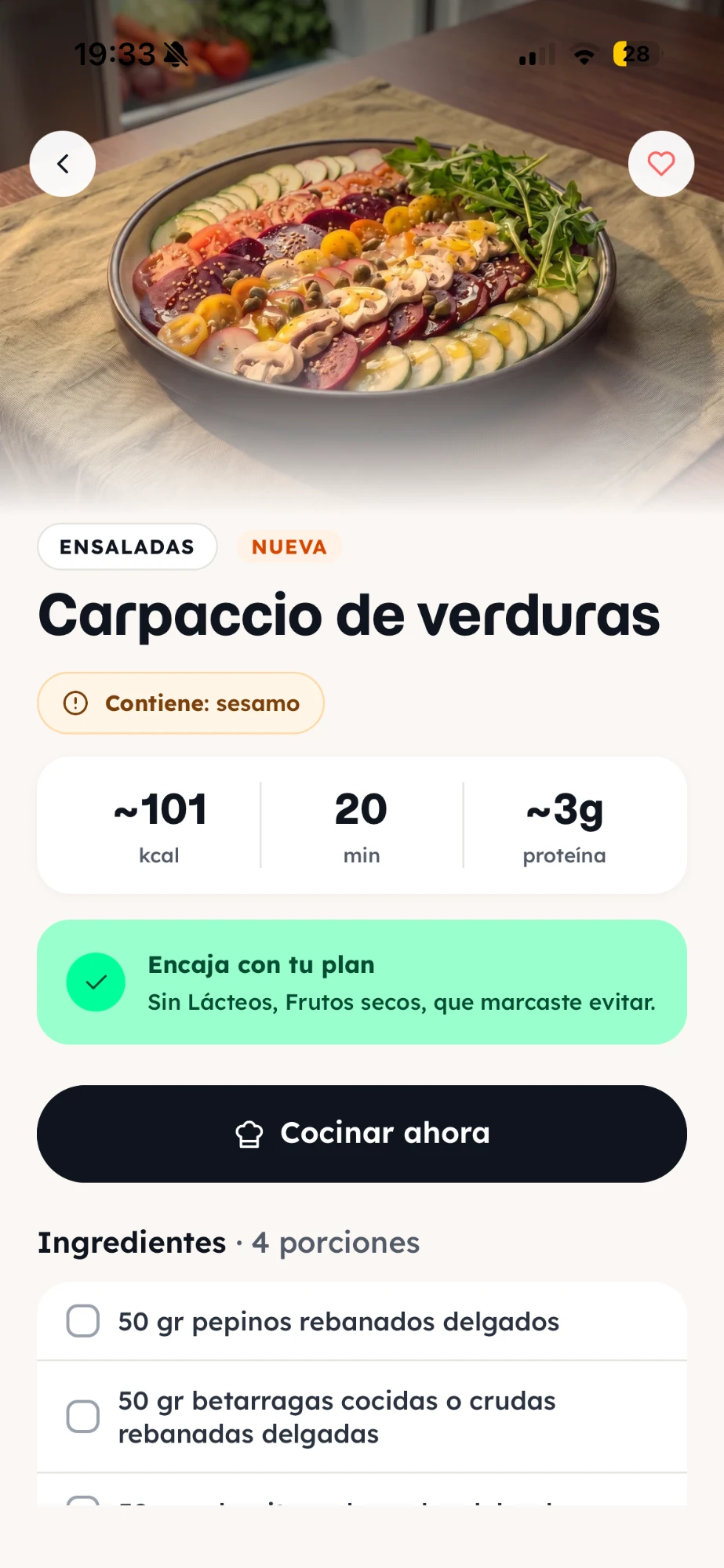Tap the Ensaladas category chip
The image size is (724, 1568).
127,546
